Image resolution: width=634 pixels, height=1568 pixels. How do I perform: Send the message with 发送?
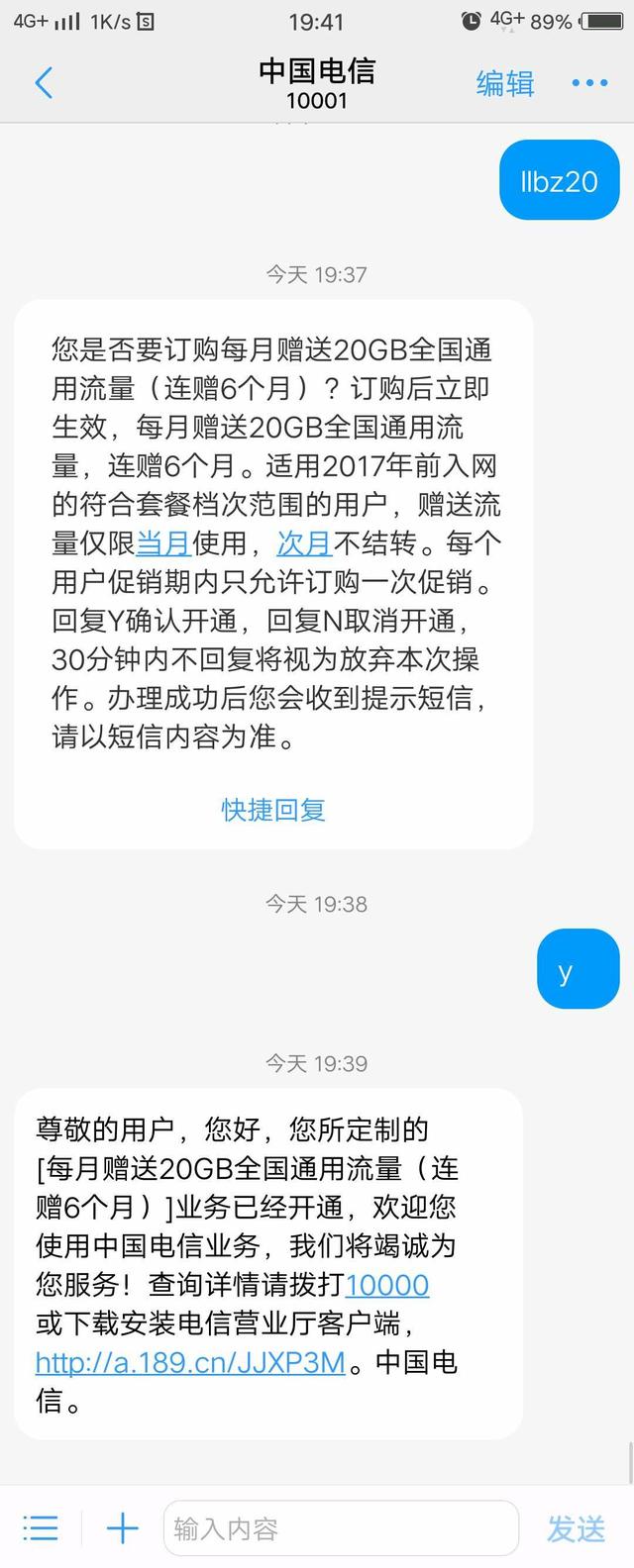(576, 1528)
